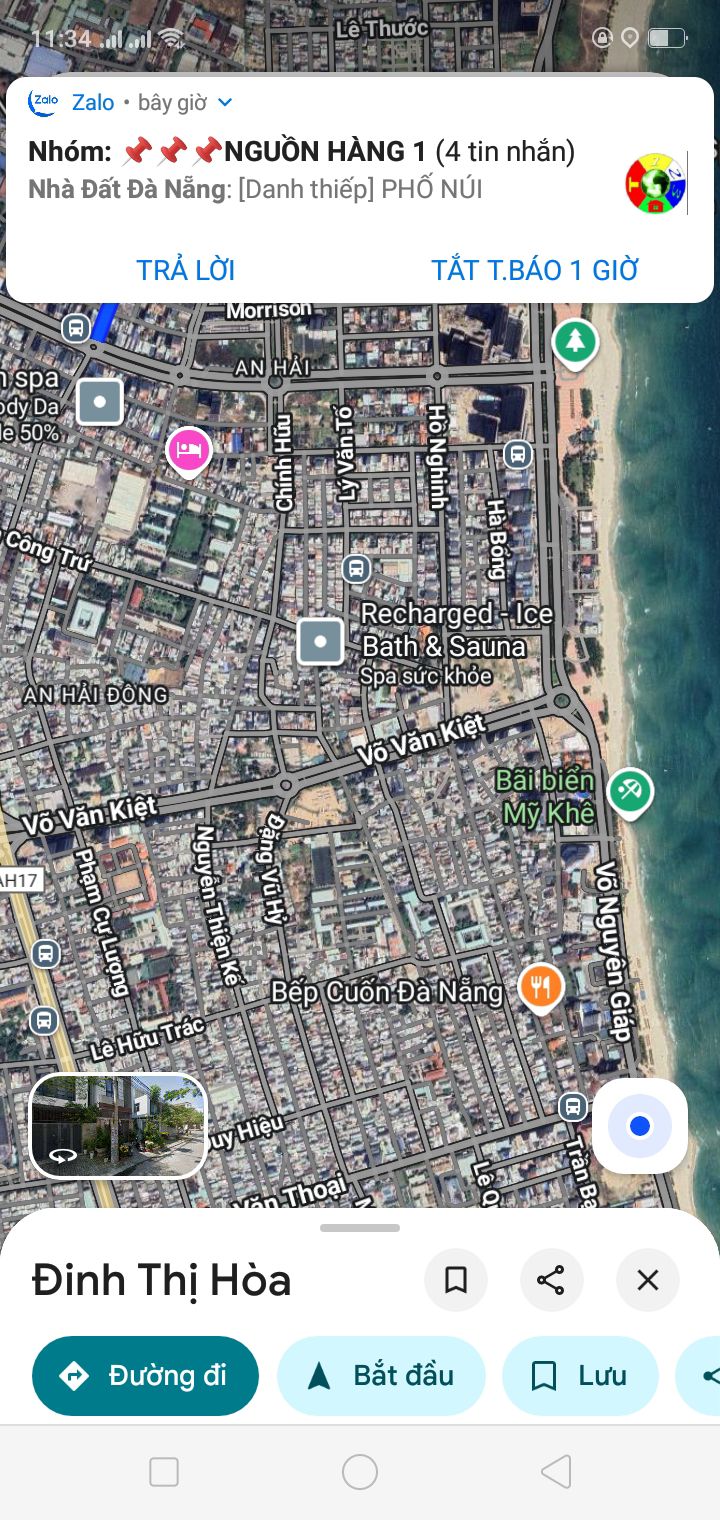Screen dimensions: 720x1520
Task: Go to the home screen
Action: pos(360,1472)
